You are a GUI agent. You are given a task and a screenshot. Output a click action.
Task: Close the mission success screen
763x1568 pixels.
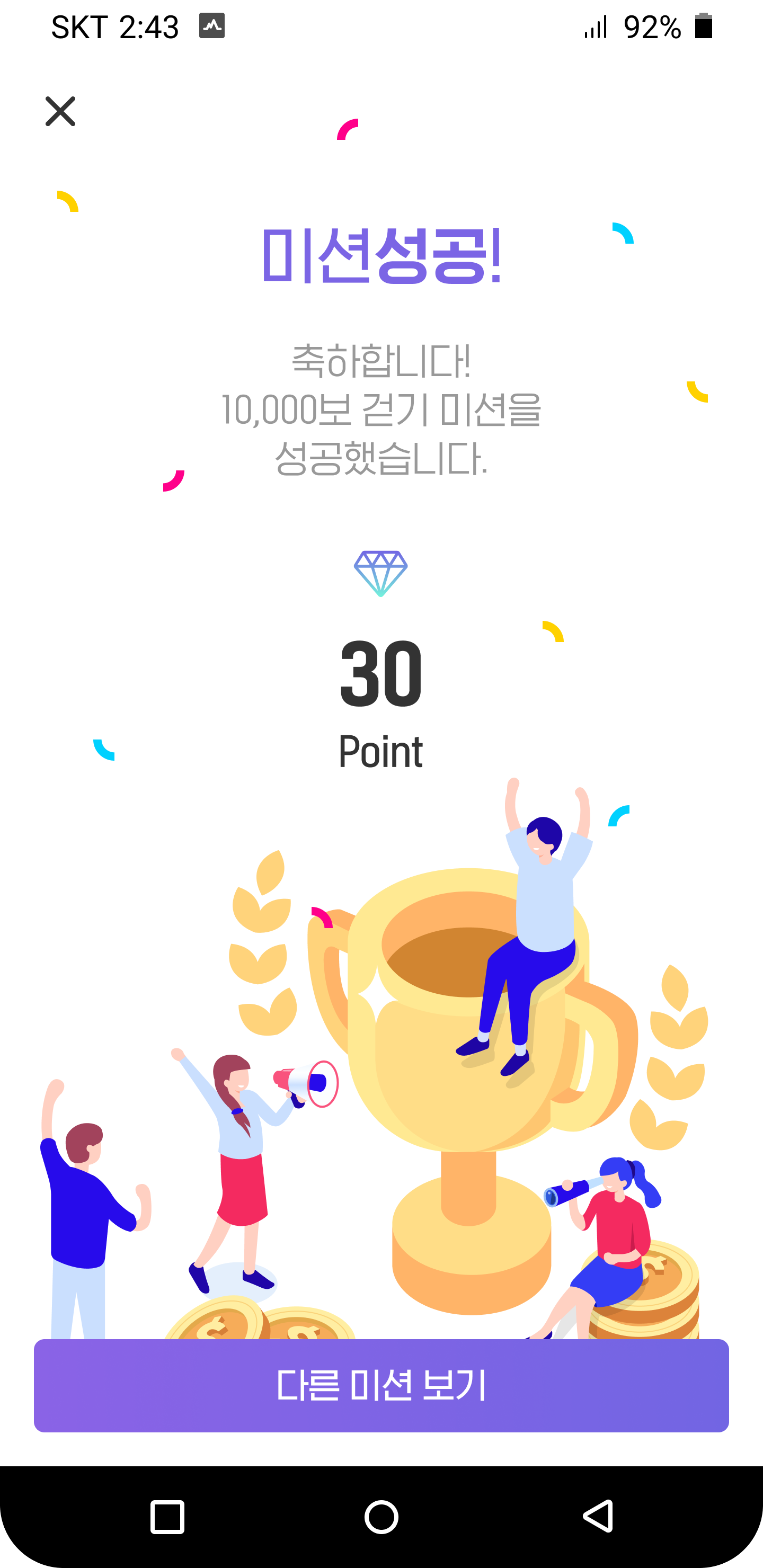coord(60,111)
